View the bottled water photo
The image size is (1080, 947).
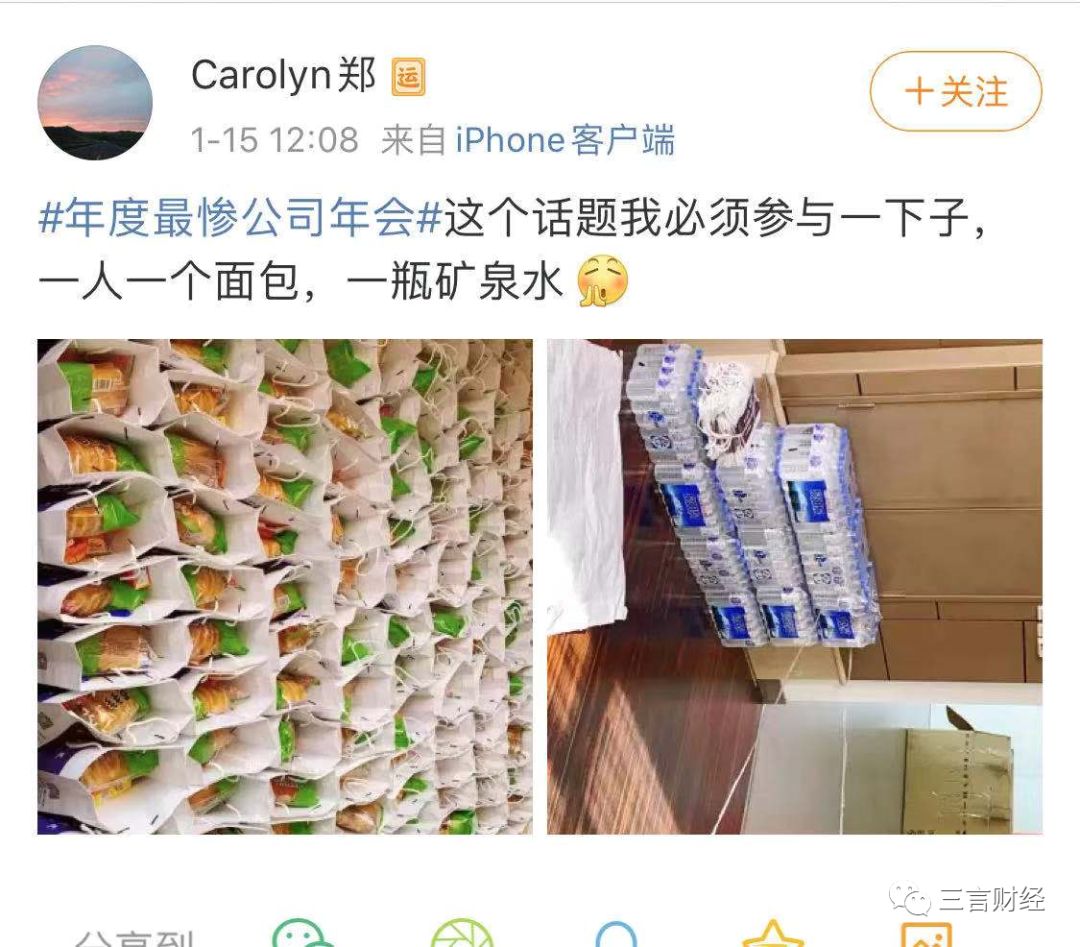pyautogui.click(x=794, y=586)
